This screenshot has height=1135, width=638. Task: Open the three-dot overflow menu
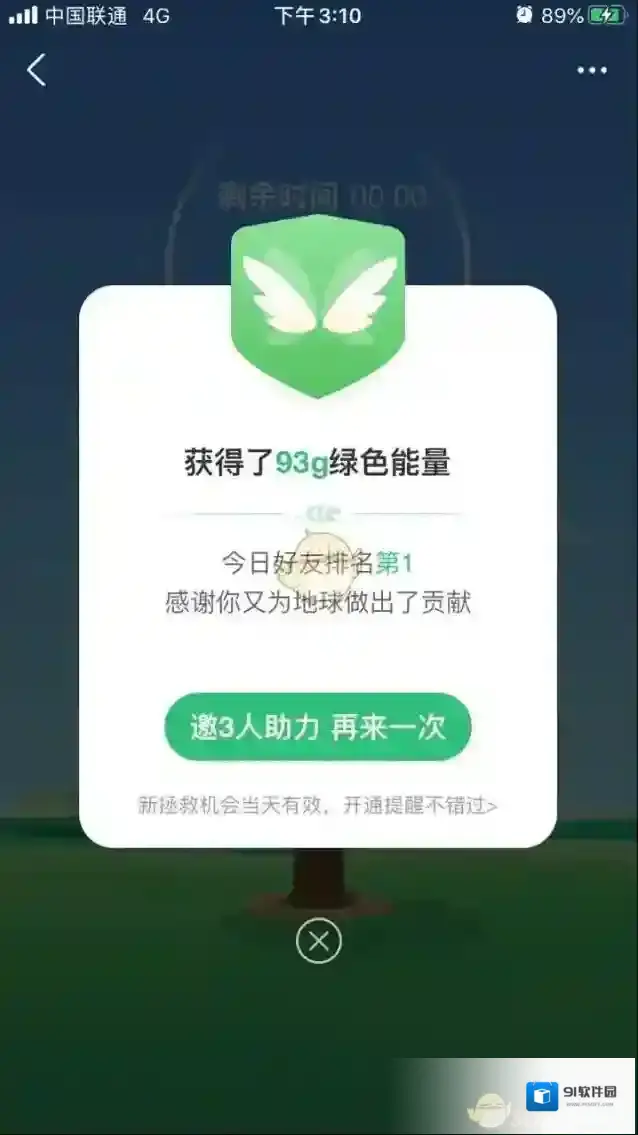[x=591, y=70]
